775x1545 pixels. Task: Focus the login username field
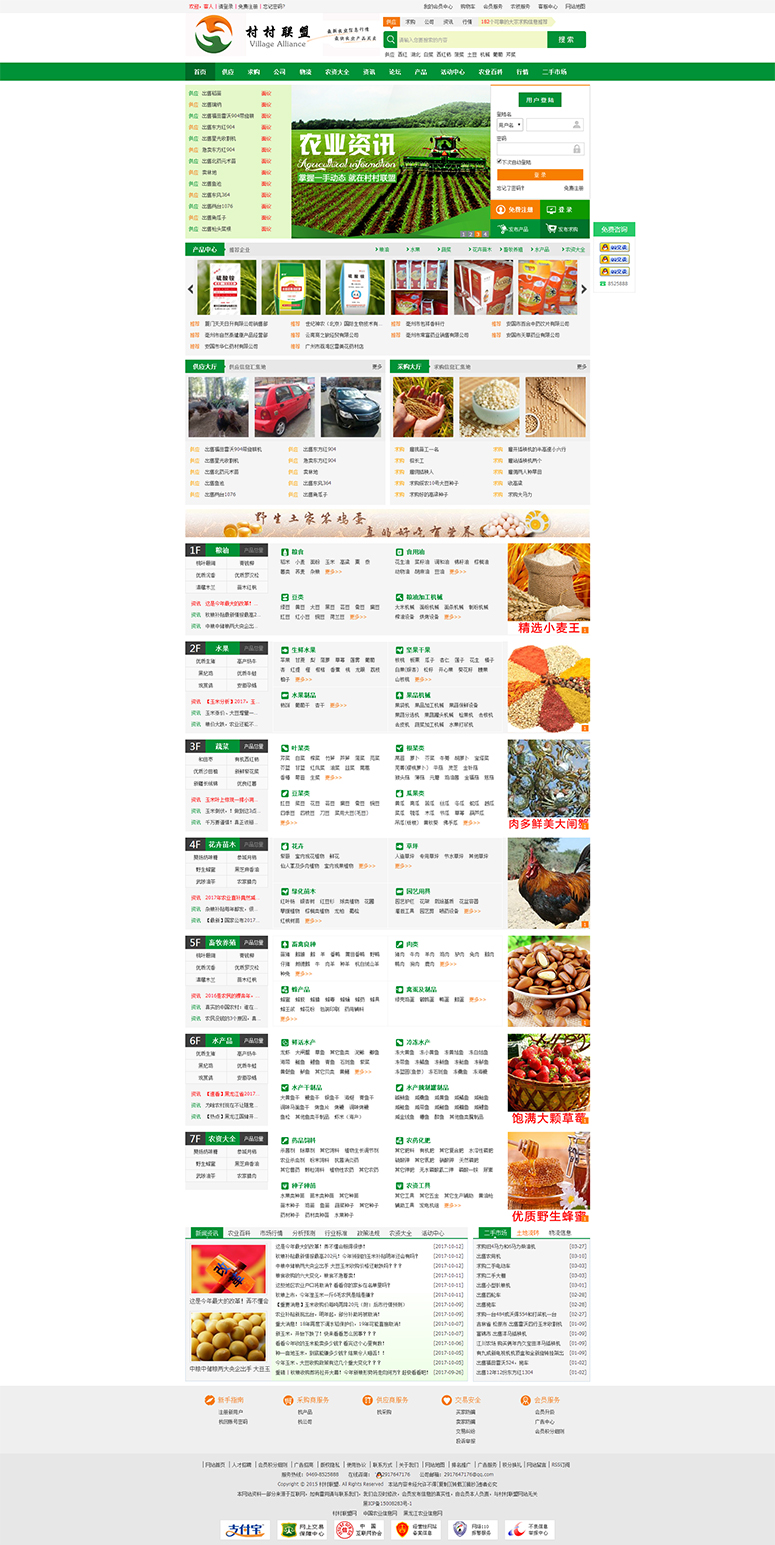click(x=553, y=125)
